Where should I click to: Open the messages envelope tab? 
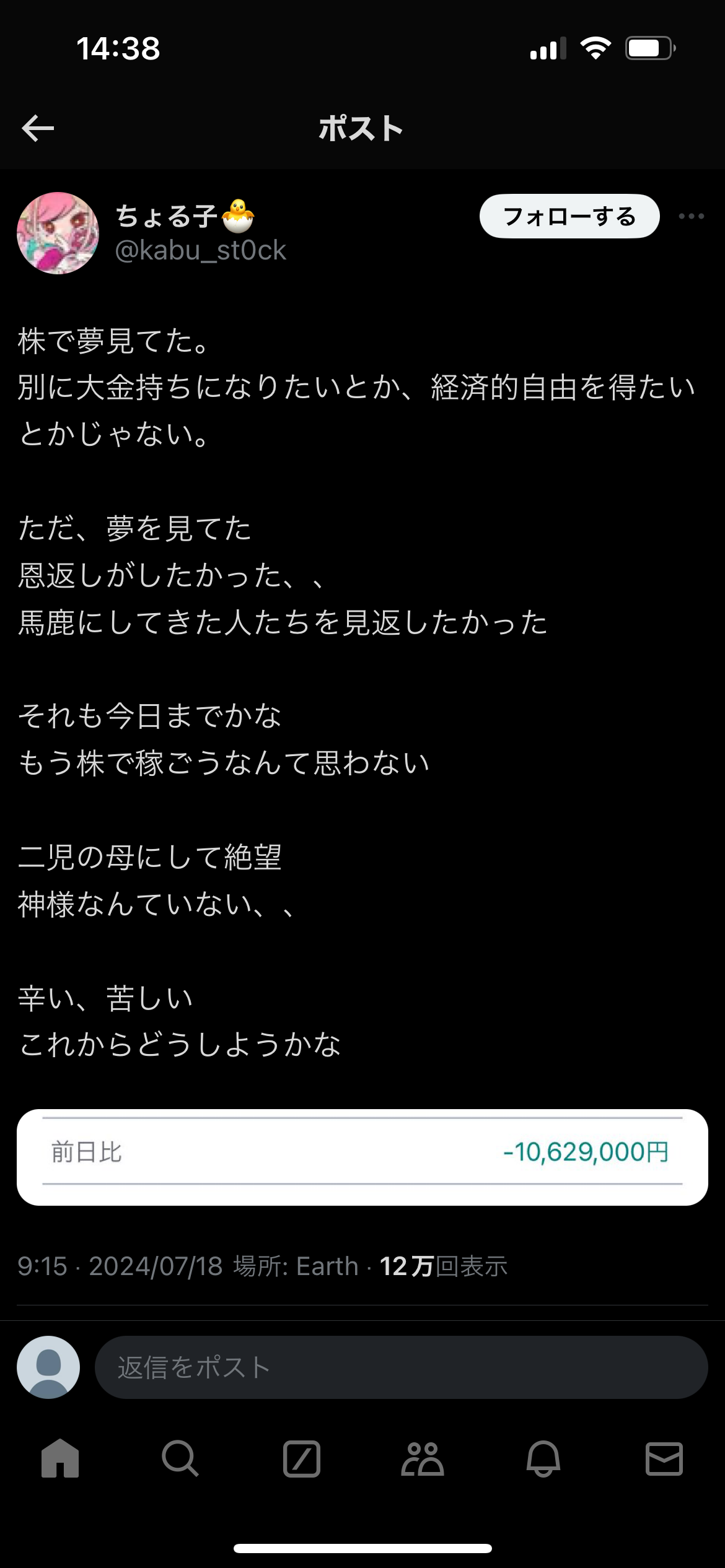pos(664,1459)
